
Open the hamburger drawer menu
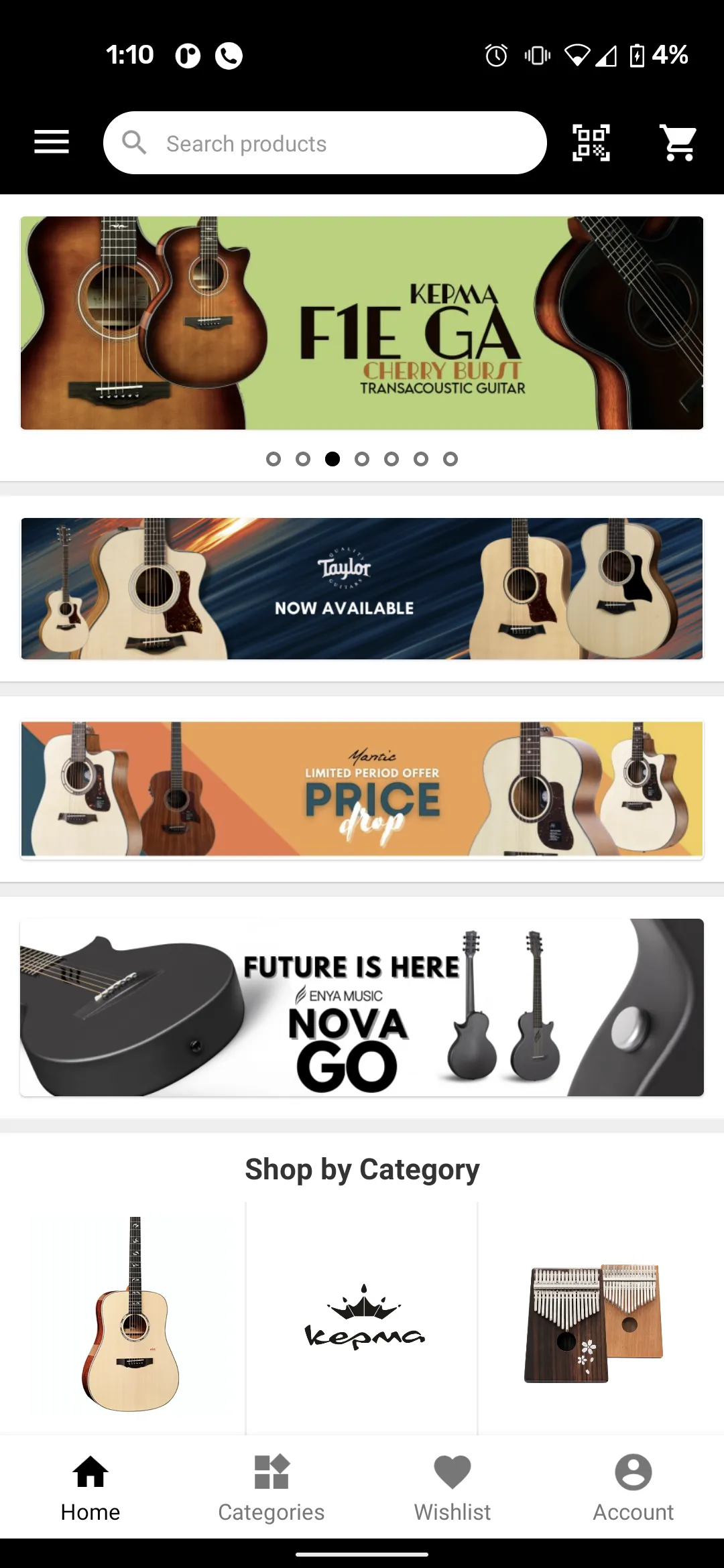point(52,142)
